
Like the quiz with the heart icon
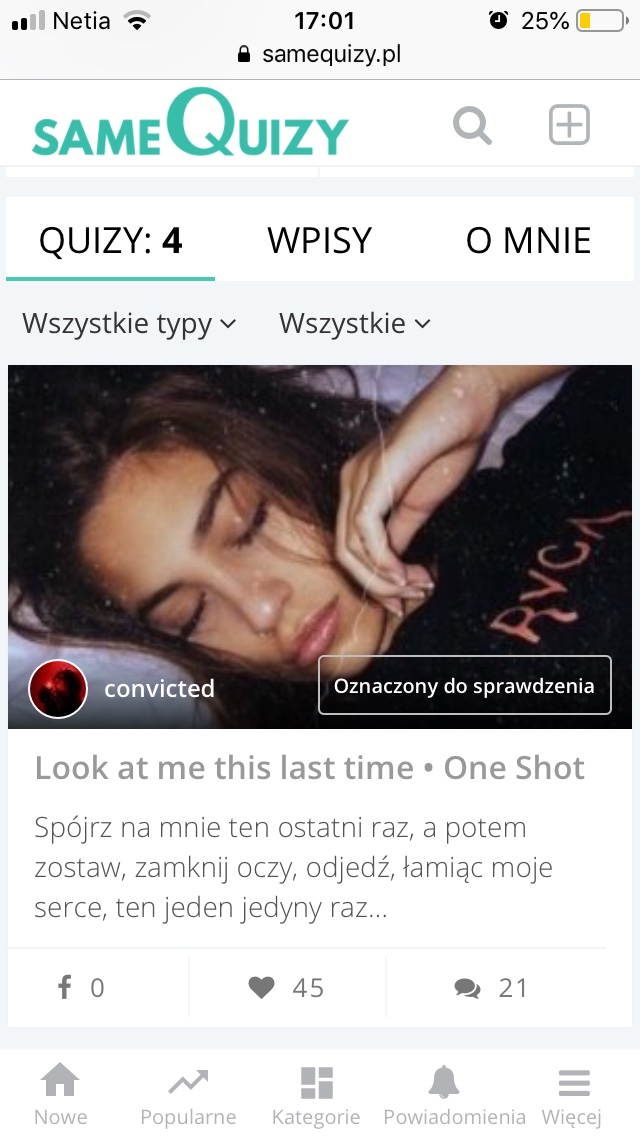click(x=286, y=988)
